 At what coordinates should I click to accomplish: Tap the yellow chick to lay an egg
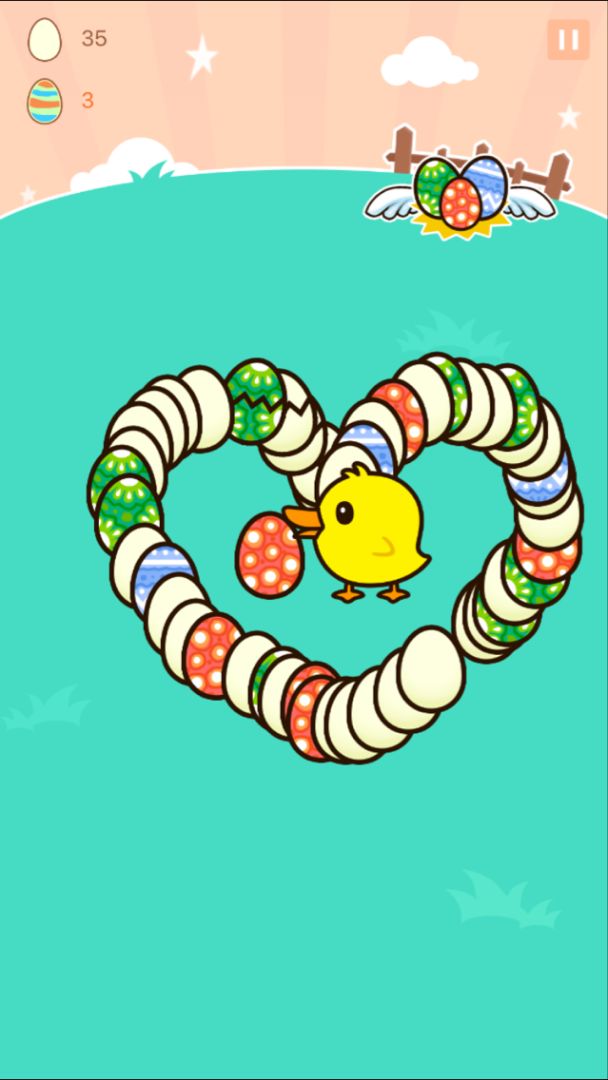[368, 532]
